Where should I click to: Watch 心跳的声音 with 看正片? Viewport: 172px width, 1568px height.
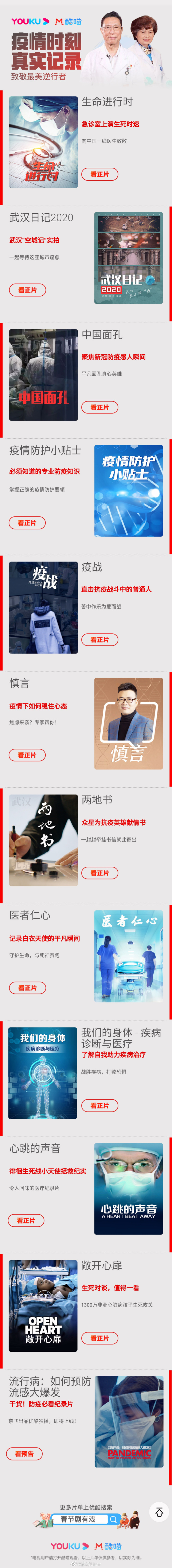click(26, 1220)
